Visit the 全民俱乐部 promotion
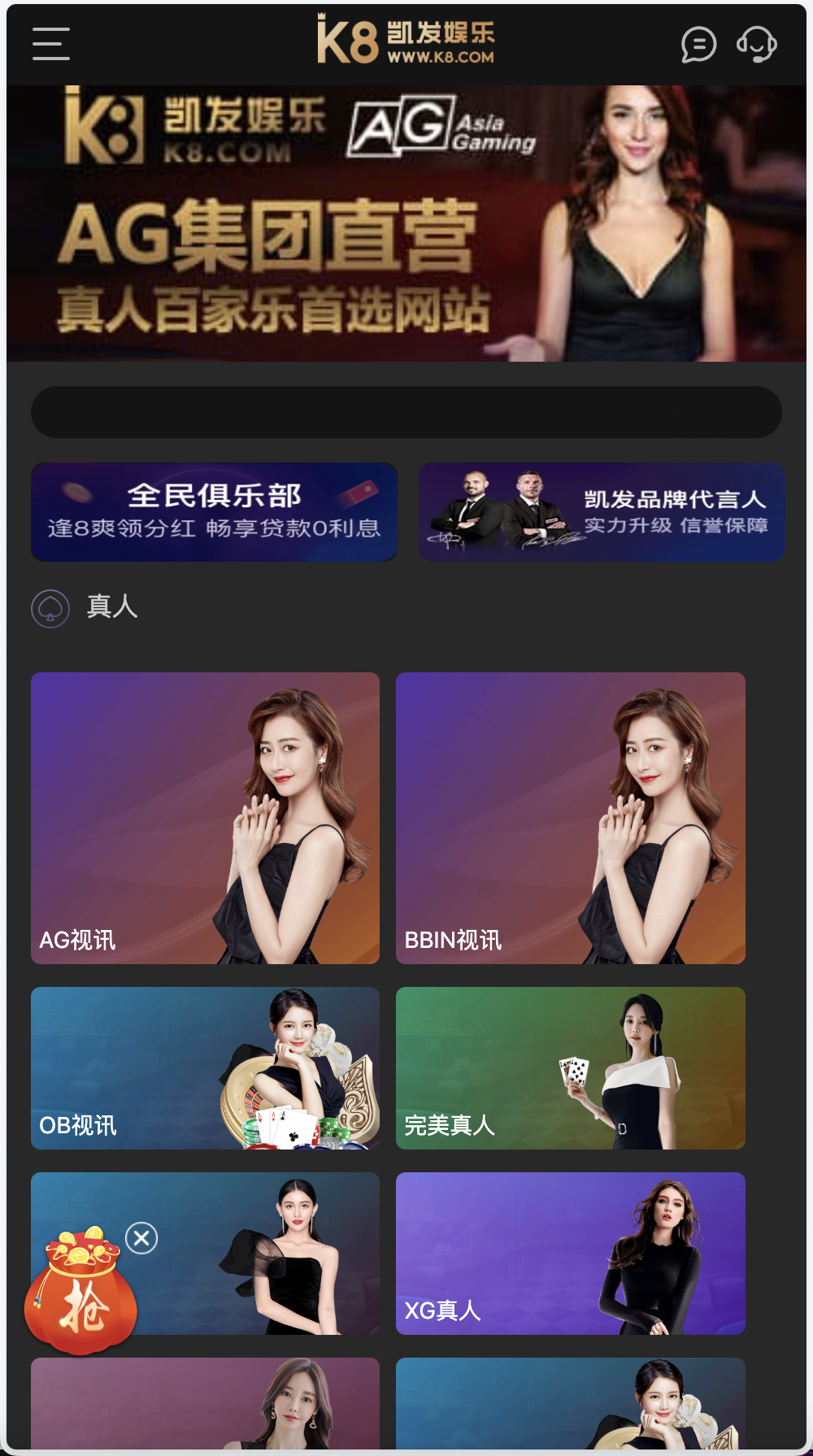This screenshot has height=1456, width=813. [x=214, y=512]
